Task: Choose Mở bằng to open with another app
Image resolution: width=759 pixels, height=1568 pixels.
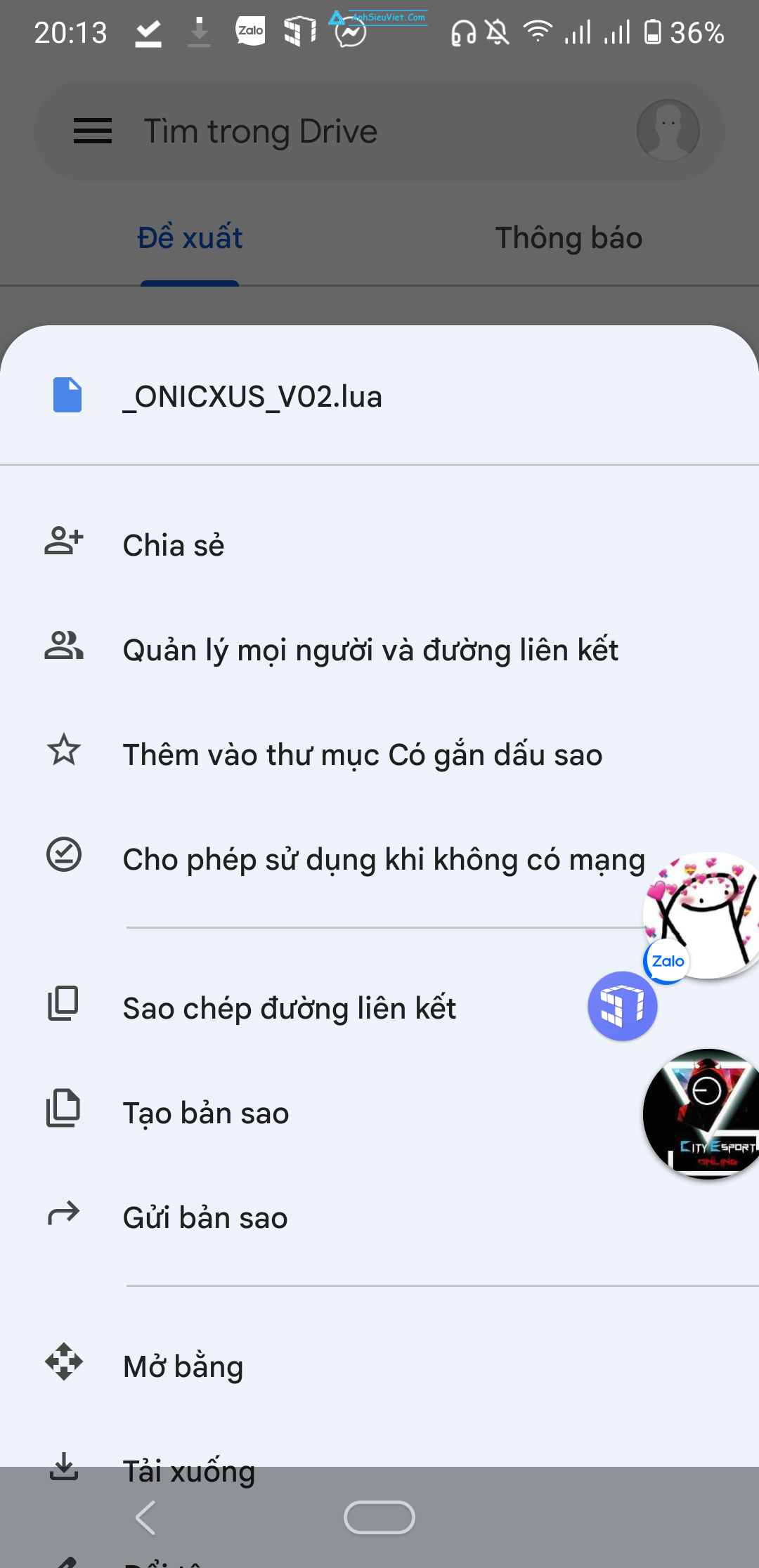Action: [x=183, y=1366]
